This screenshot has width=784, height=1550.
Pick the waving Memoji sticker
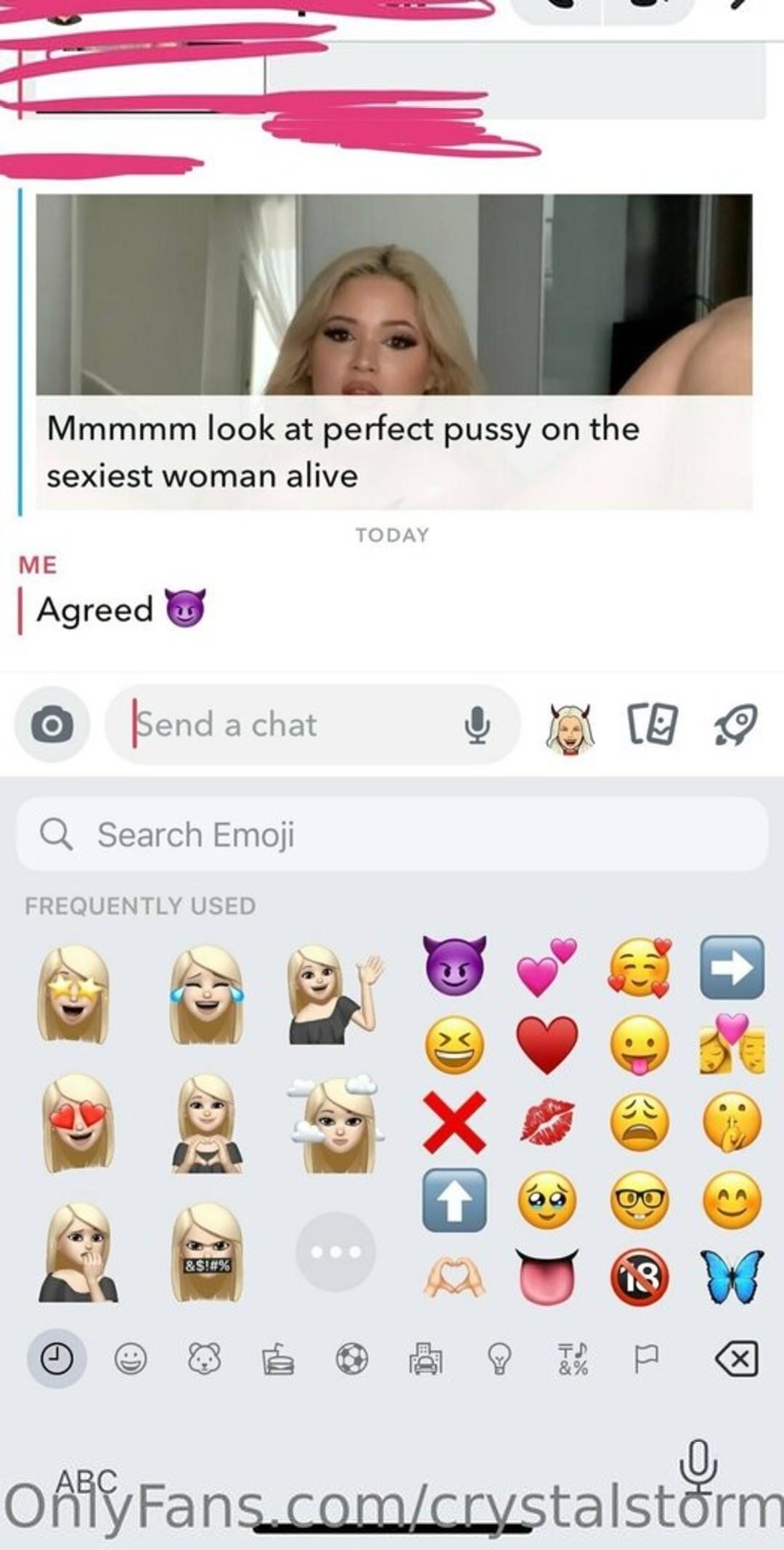tap(335, 995)
